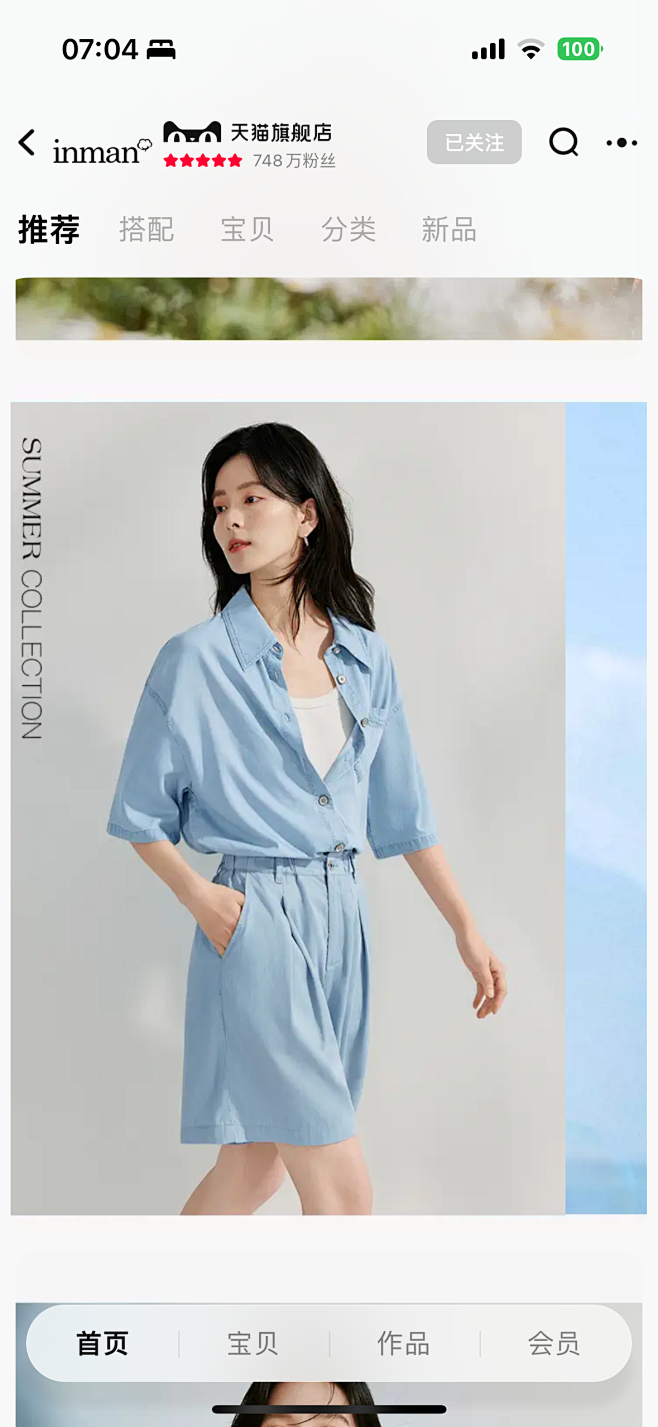This screenshot has width=658, height=1427.
Task: View the 新品 tab
Action: [449, 230]
